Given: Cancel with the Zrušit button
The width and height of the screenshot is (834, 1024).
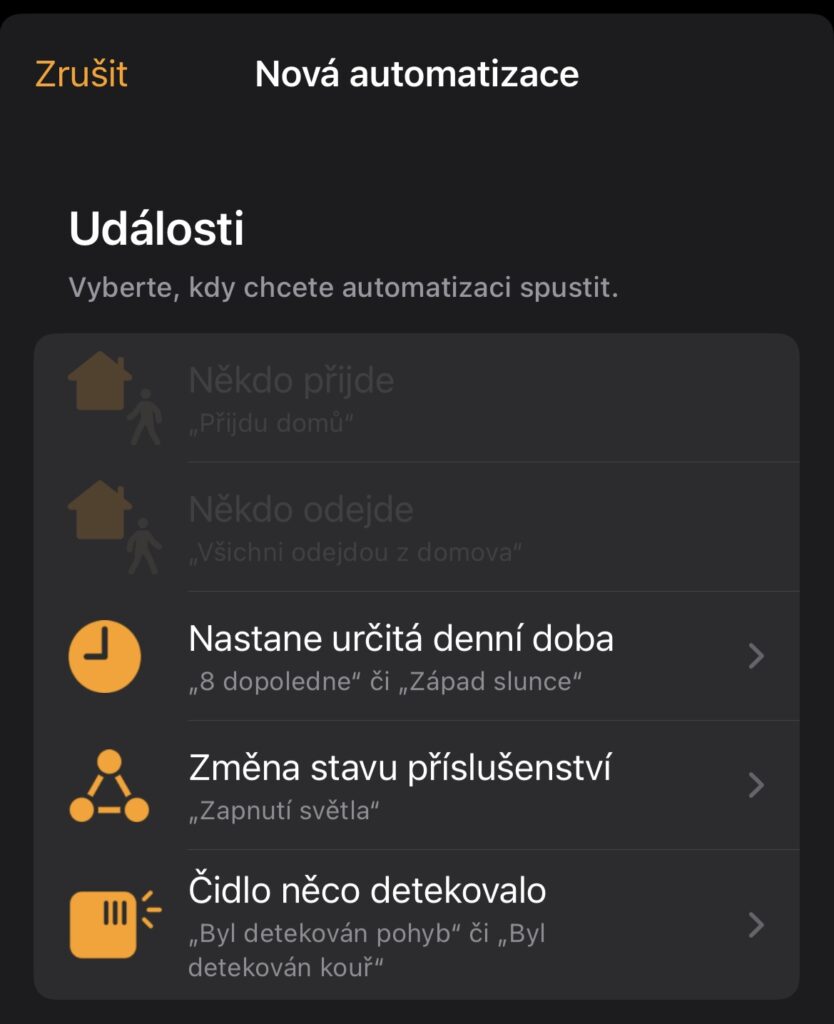Looking at the screenshot, I should pyautogui.click(x=81, y=74).
